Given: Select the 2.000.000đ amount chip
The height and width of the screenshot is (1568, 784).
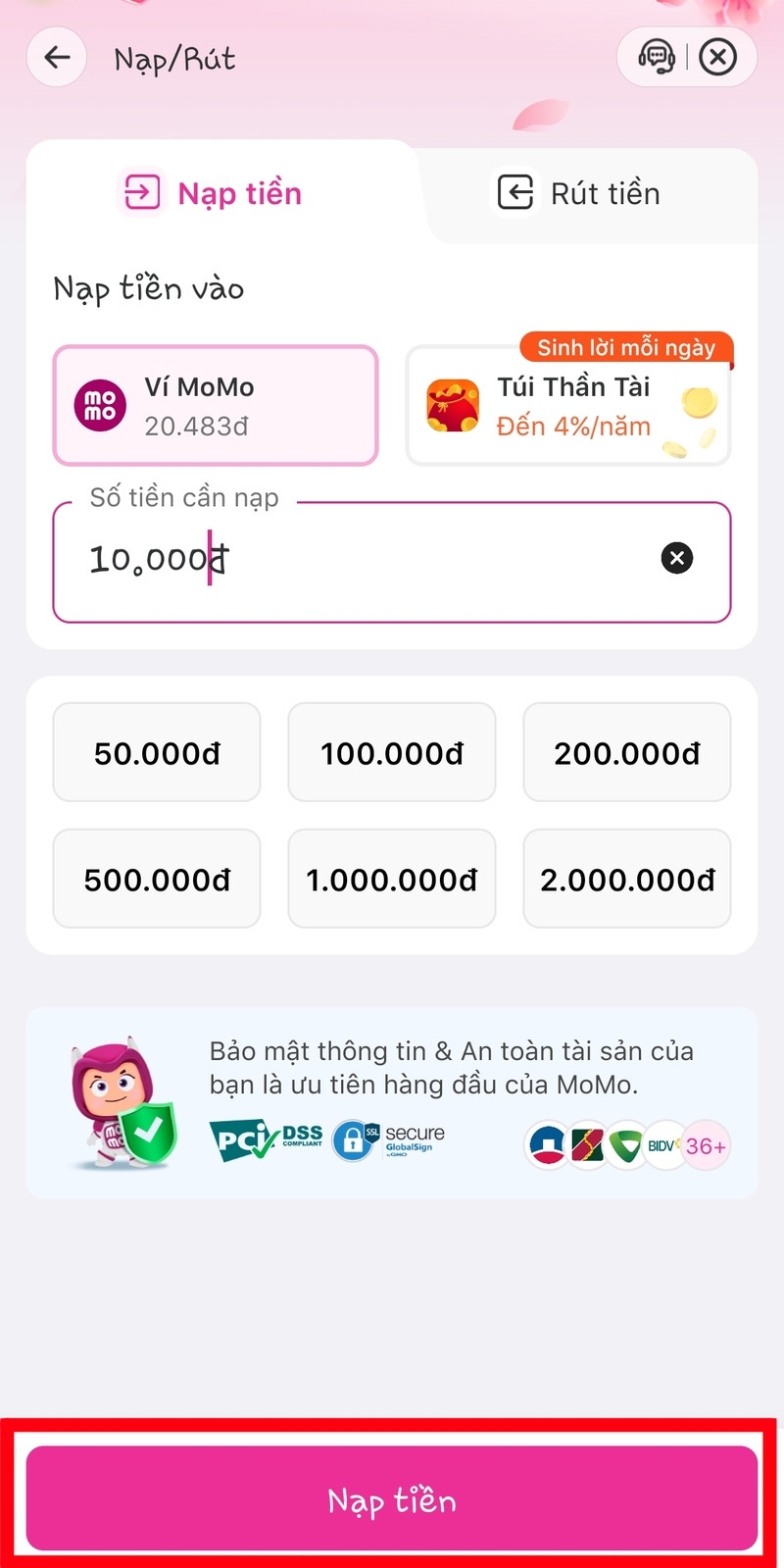Looking at the screenshot, I should [627, 879].
